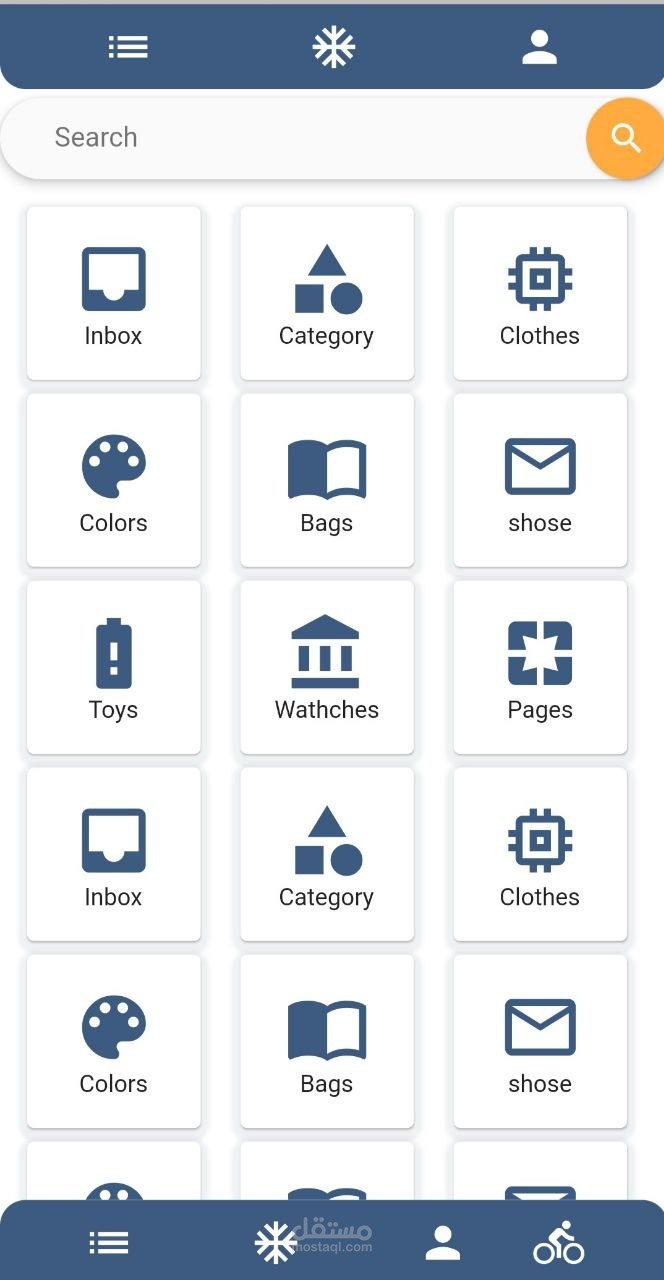Tap the orange magnifier search button
The width and height of the screenshot is (664, 1280).
[x=625, y=138]
